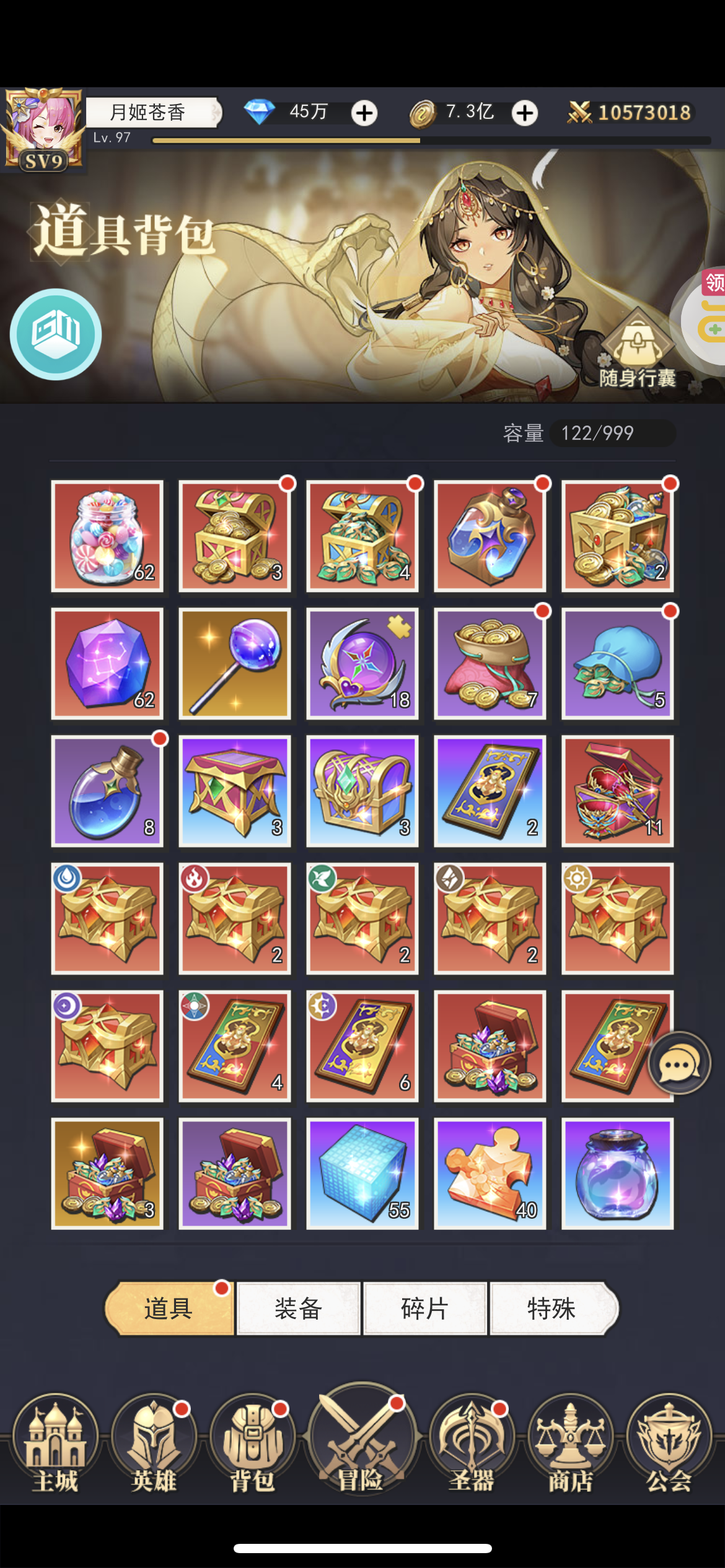Open the floating chat bubble
Viewport: 725px width, 1568px height.
point(679,1063)
